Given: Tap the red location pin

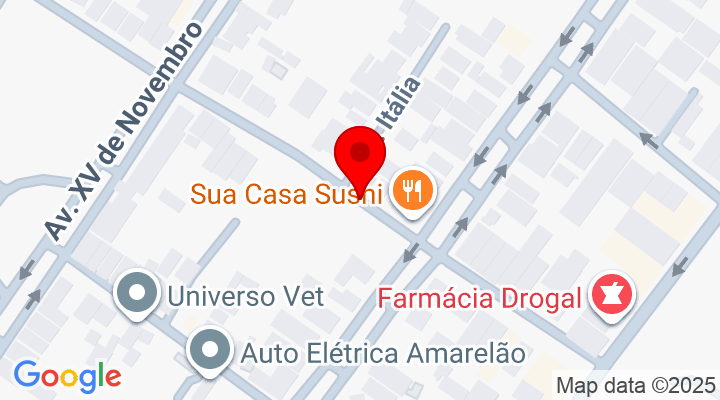Looking at the screenshot, I should point(360,158).
